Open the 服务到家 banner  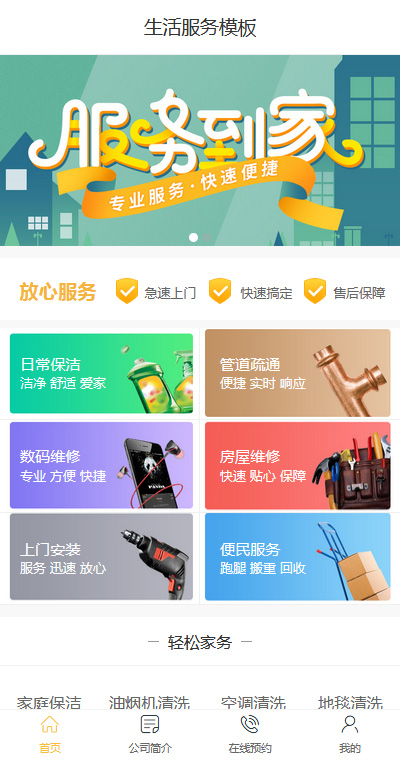(x=200, y=150)
